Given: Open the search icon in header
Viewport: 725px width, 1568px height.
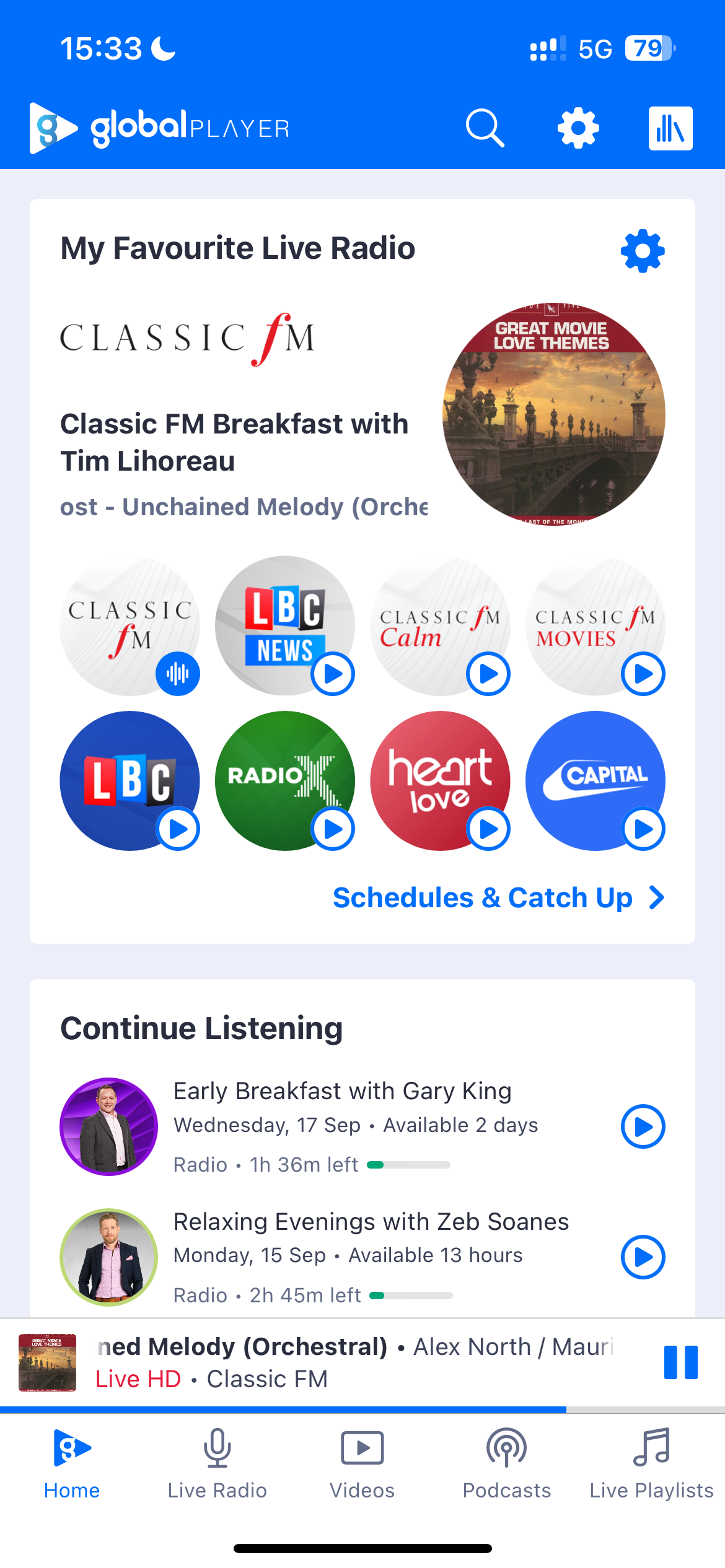Looking at the screenshot, I should [x=485, y=128].
